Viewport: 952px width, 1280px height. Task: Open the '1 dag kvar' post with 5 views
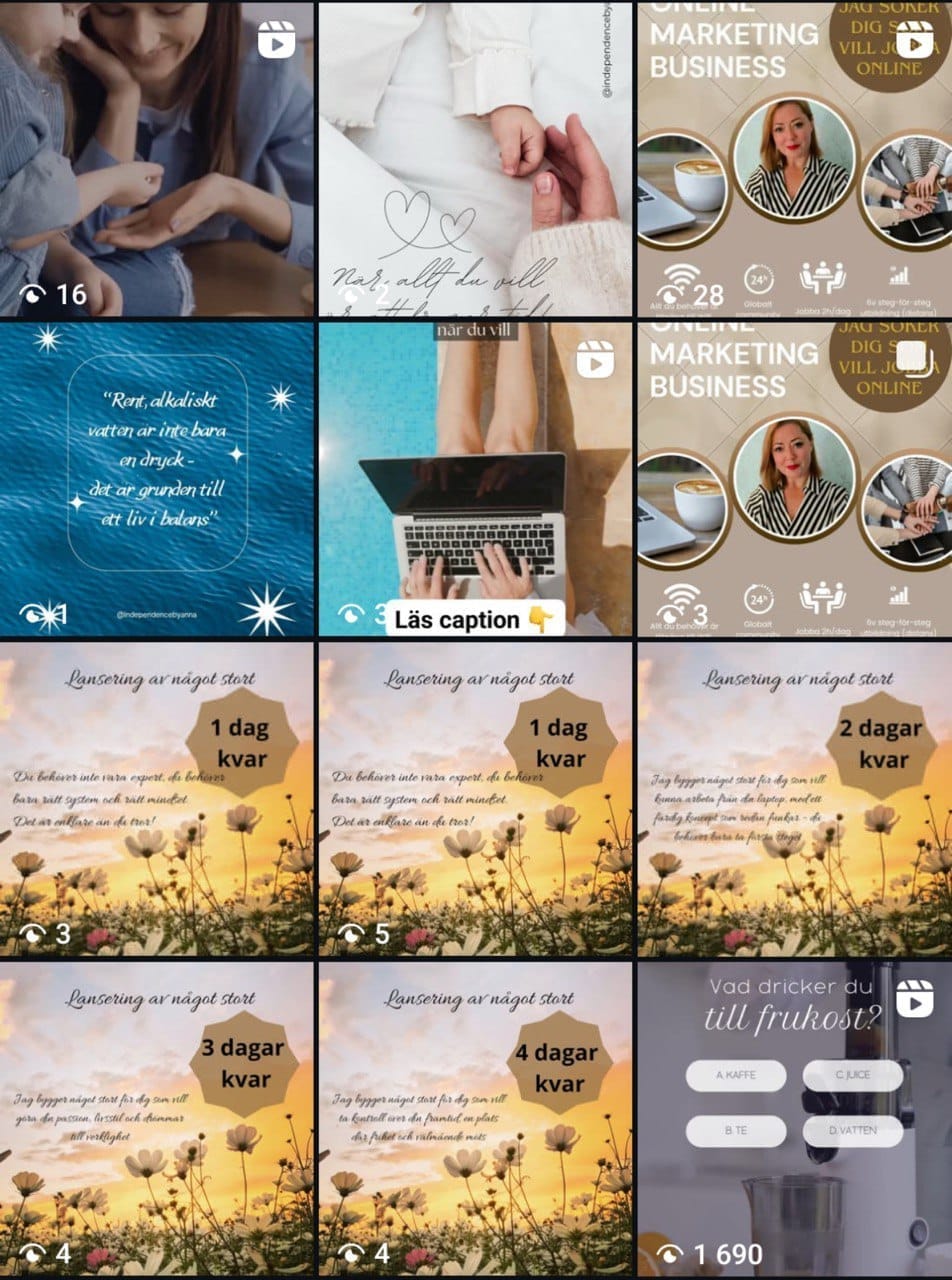tap(475, 798)
